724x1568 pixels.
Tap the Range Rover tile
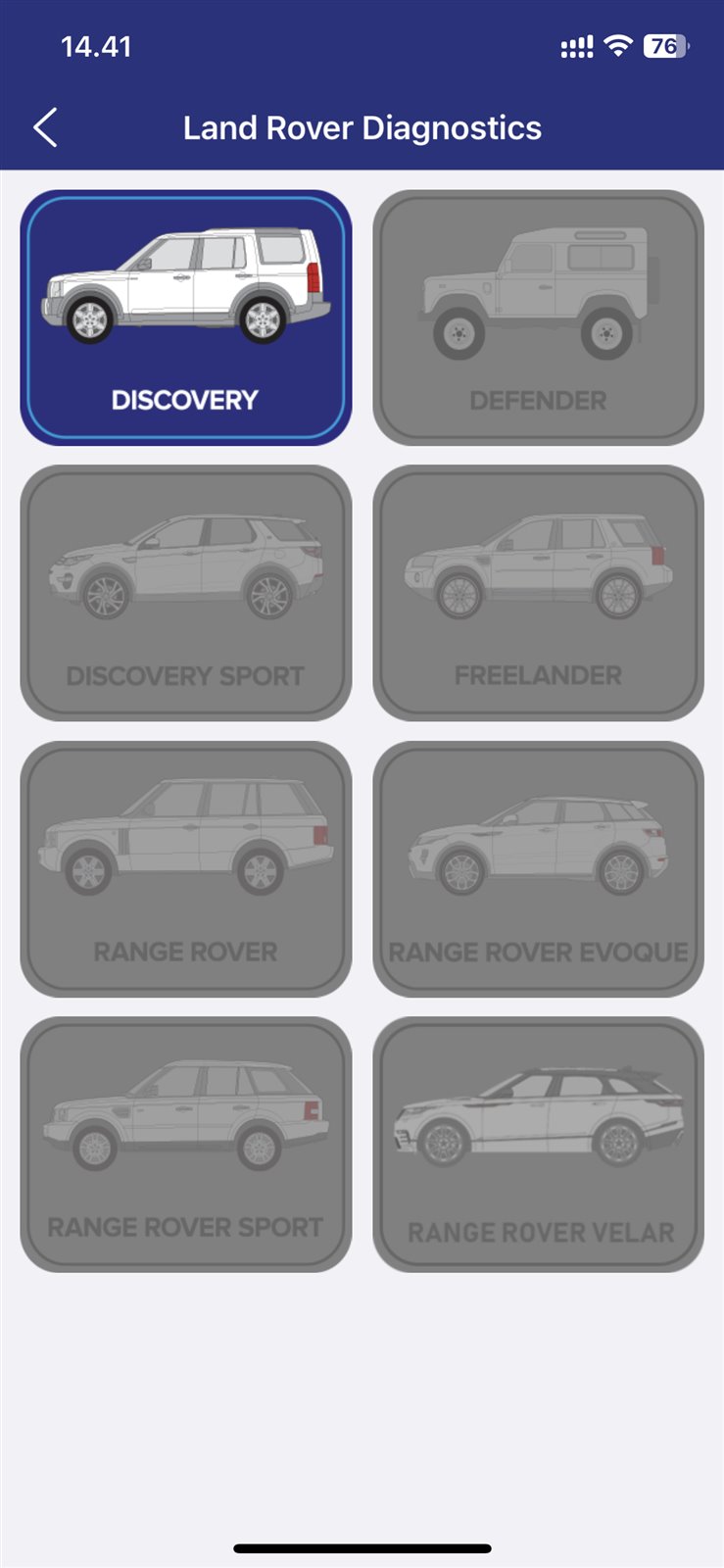pyautogui.click(x=186, y=869)
